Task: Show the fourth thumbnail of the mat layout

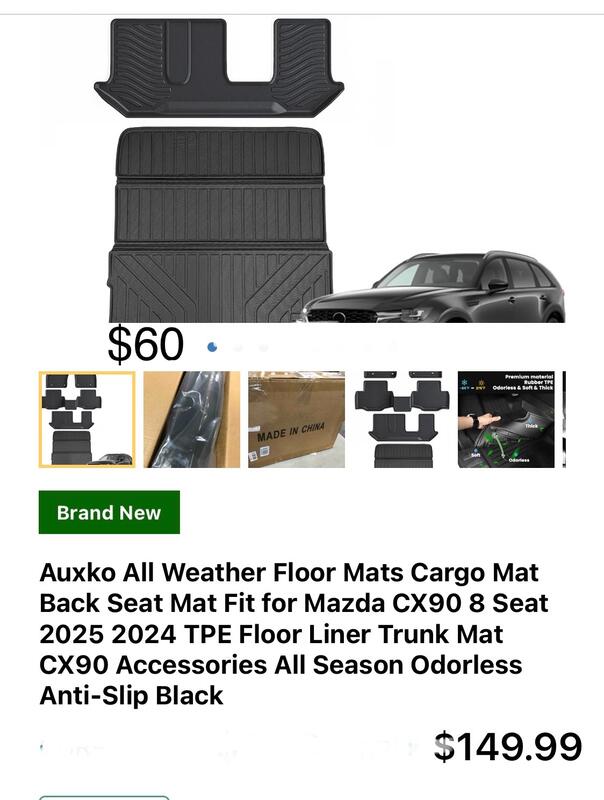Action: click(401, 419)
